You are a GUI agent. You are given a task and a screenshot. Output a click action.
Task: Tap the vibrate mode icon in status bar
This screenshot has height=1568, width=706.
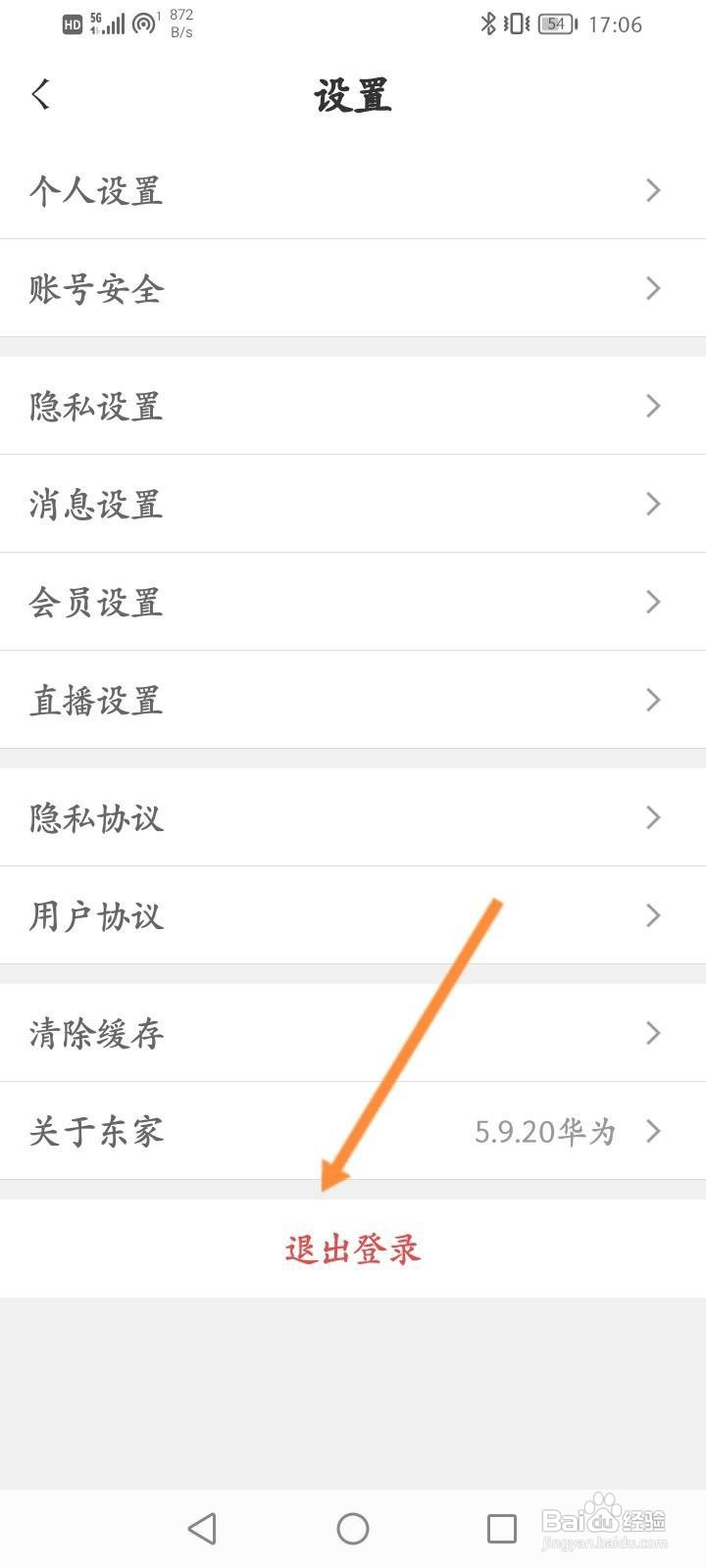(513, 24)
